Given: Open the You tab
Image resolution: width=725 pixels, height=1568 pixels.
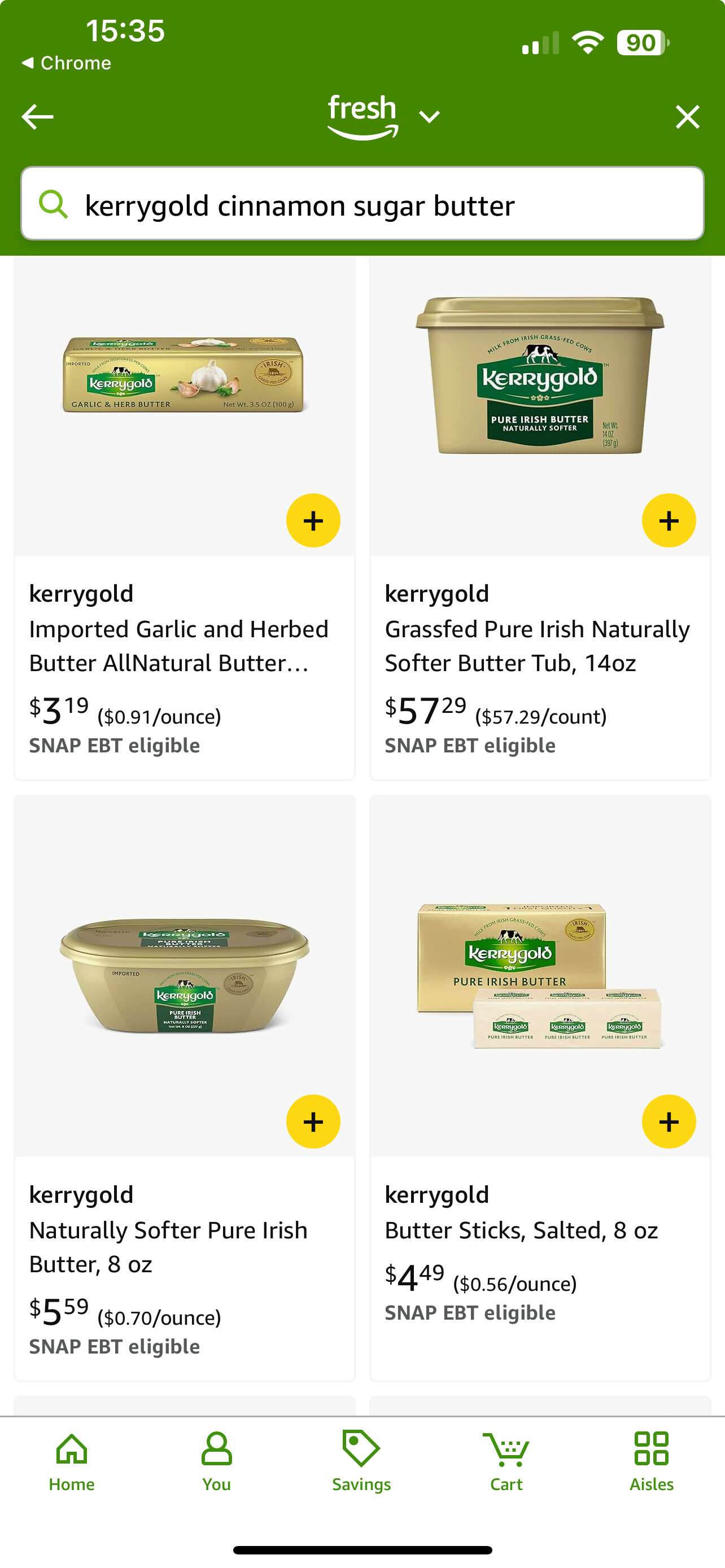Looking at the screenshot, I should 217,1461.
